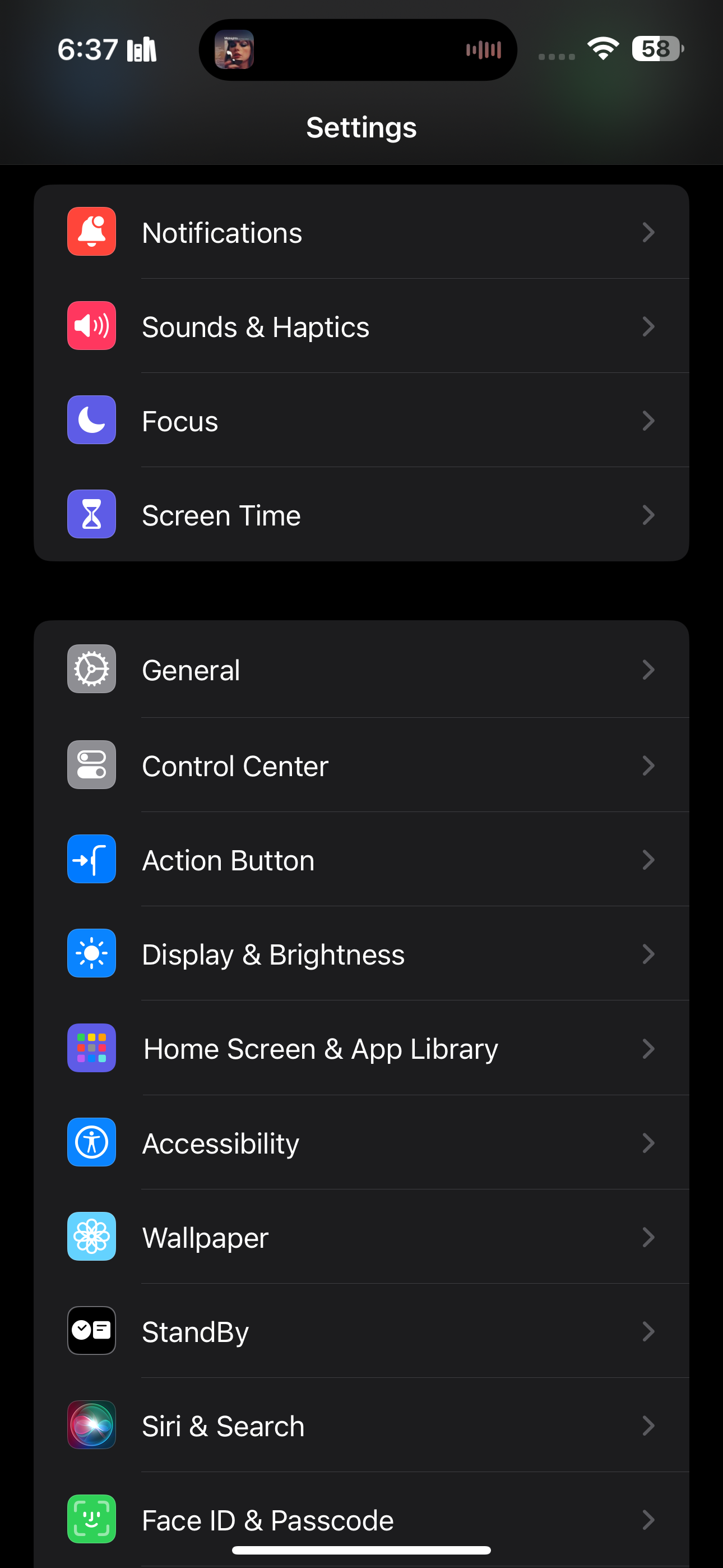
Task: Open the Action Button icon
Action: coord(91,860)
